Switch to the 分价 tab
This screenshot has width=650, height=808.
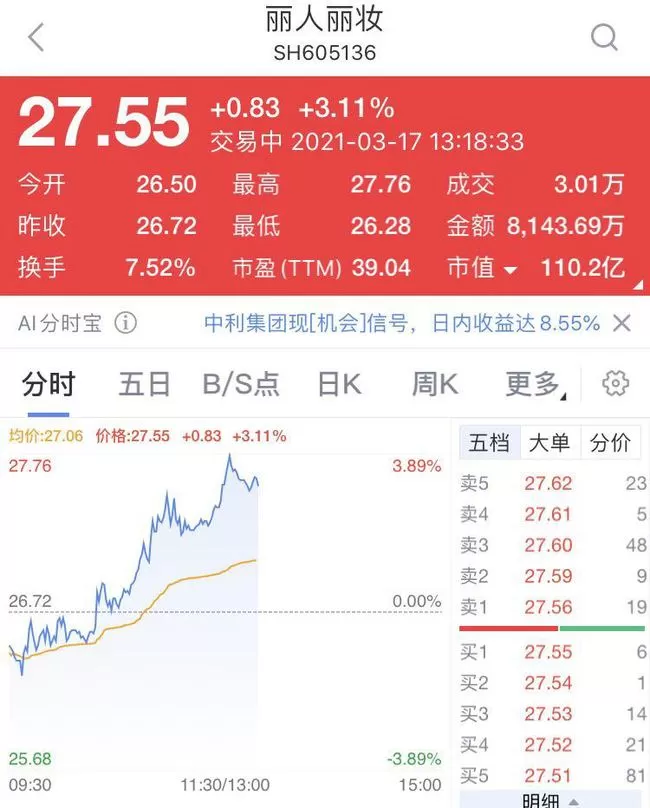[611, 443]
